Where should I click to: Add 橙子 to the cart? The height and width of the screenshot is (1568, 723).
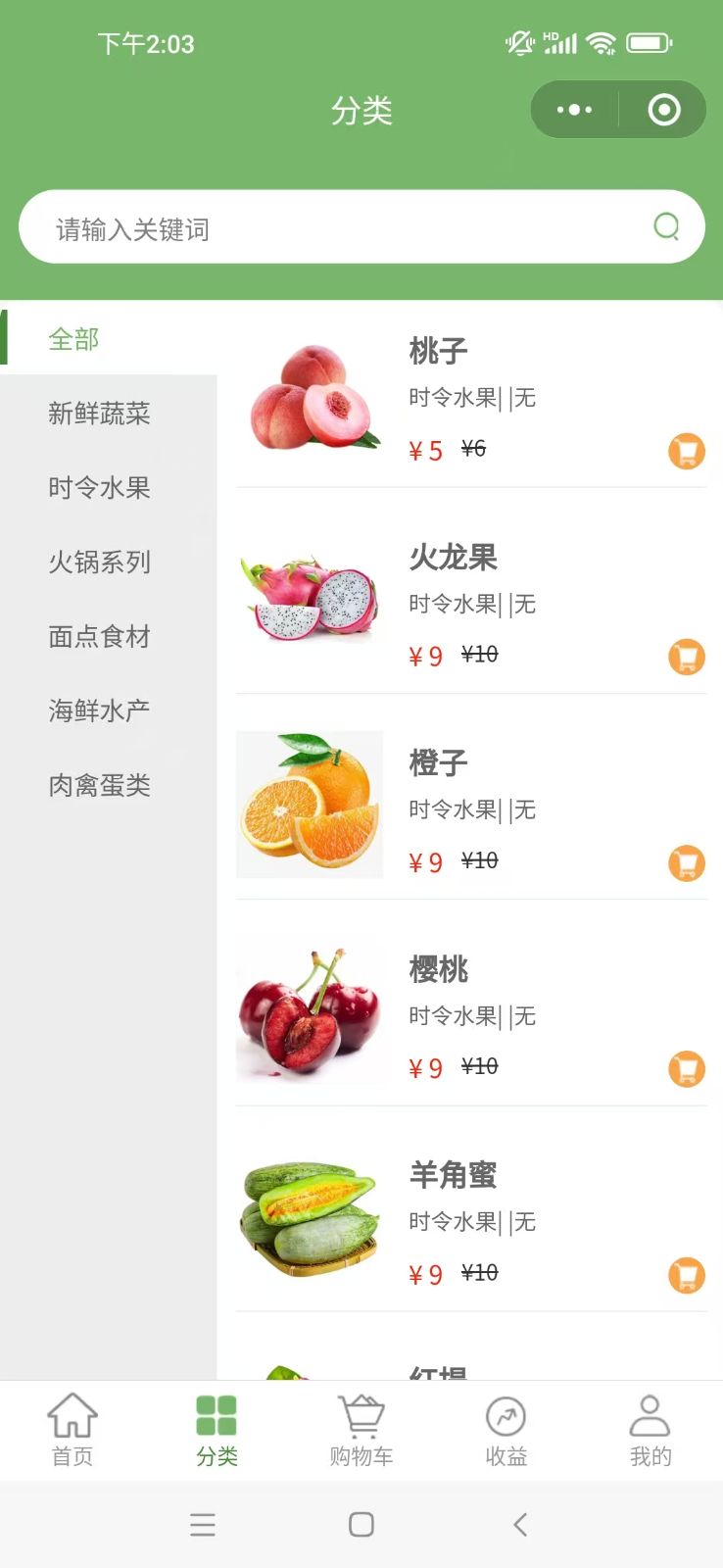686,863
